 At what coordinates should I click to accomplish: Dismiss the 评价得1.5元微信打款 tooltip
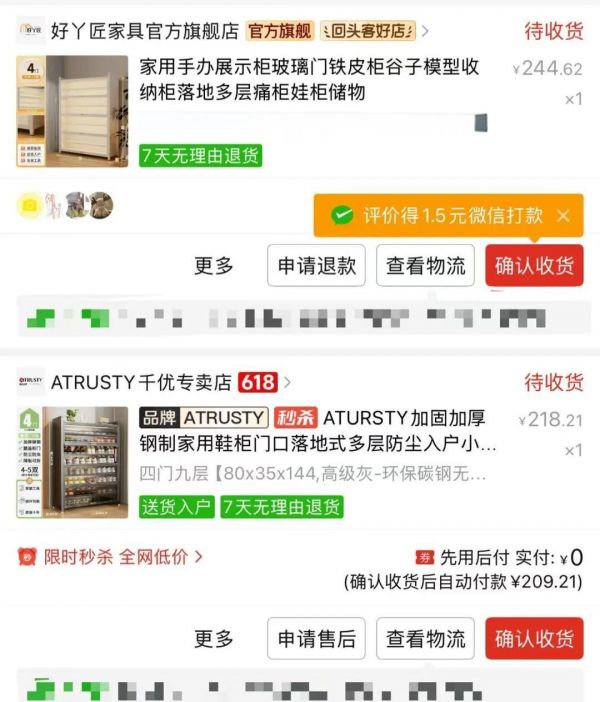[563, 215]
